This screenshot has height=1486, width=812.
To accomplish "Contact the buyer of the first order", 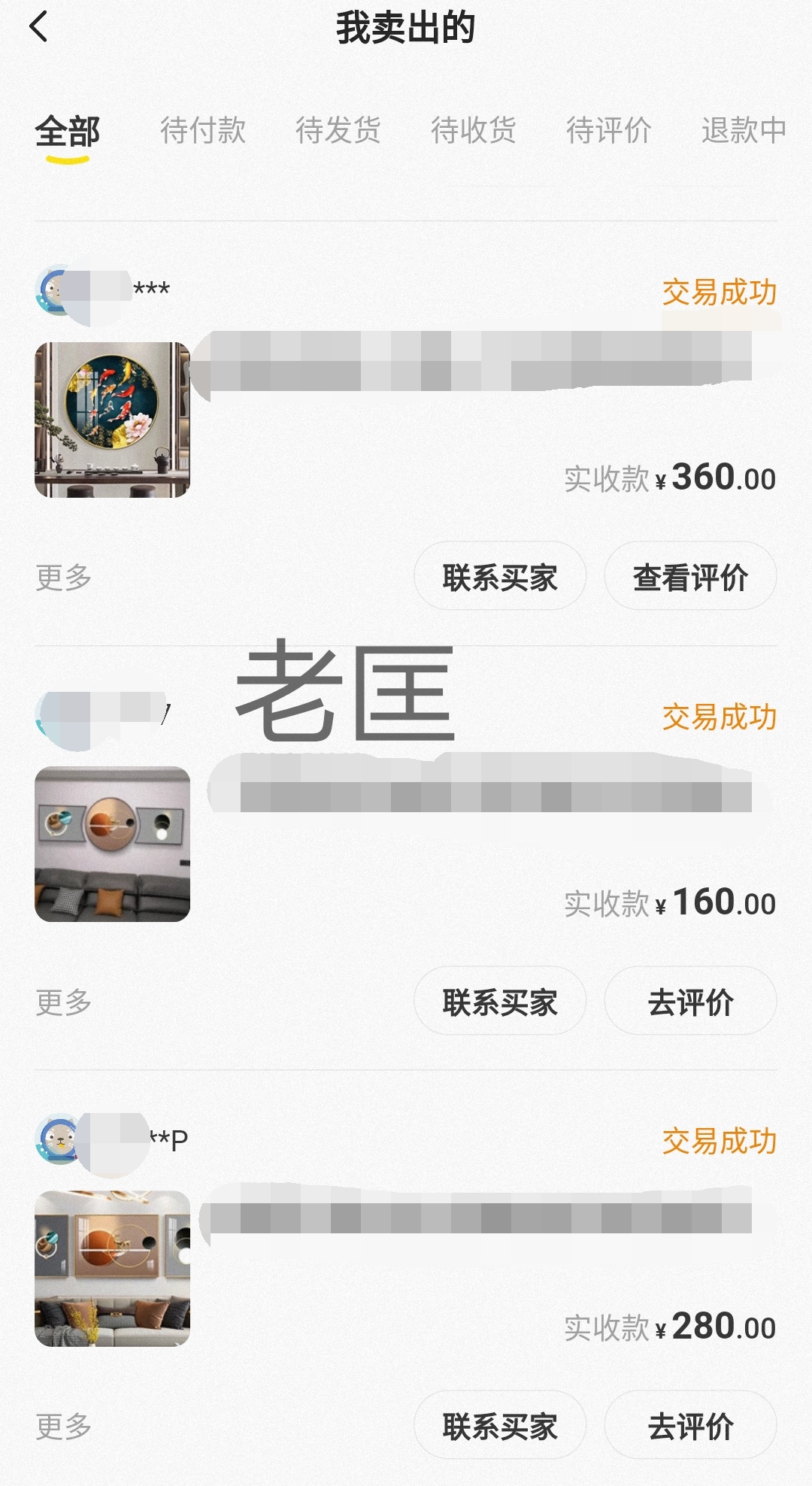I will [499, 575].
